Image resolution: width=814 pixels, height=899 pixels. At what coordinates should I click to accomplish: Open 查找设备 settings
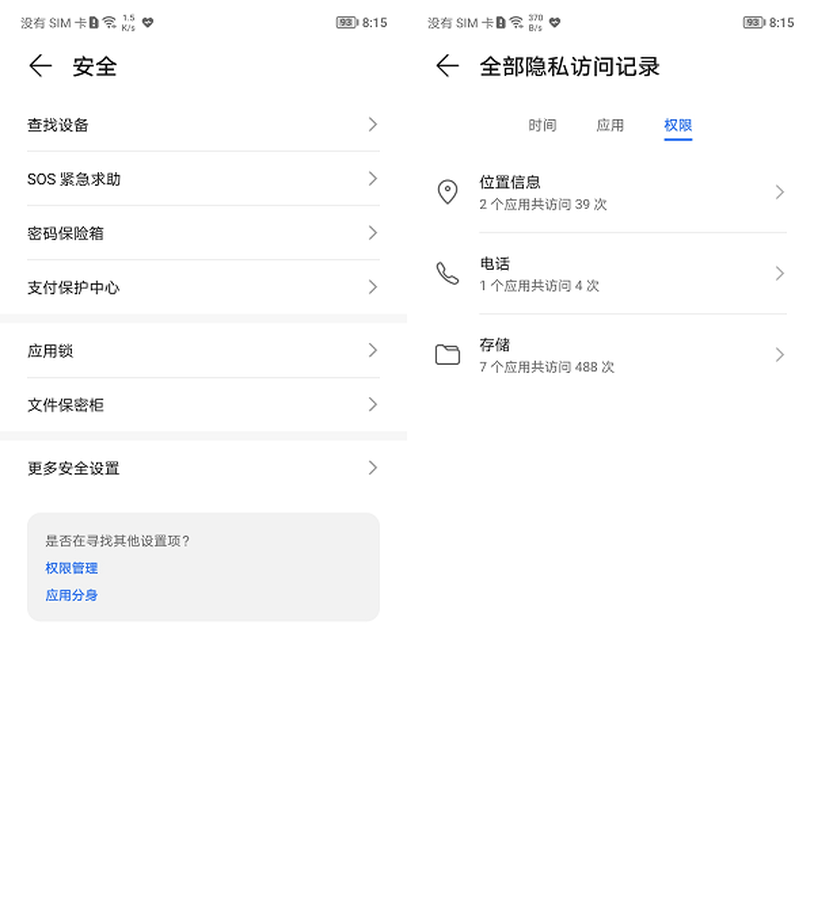203,125
